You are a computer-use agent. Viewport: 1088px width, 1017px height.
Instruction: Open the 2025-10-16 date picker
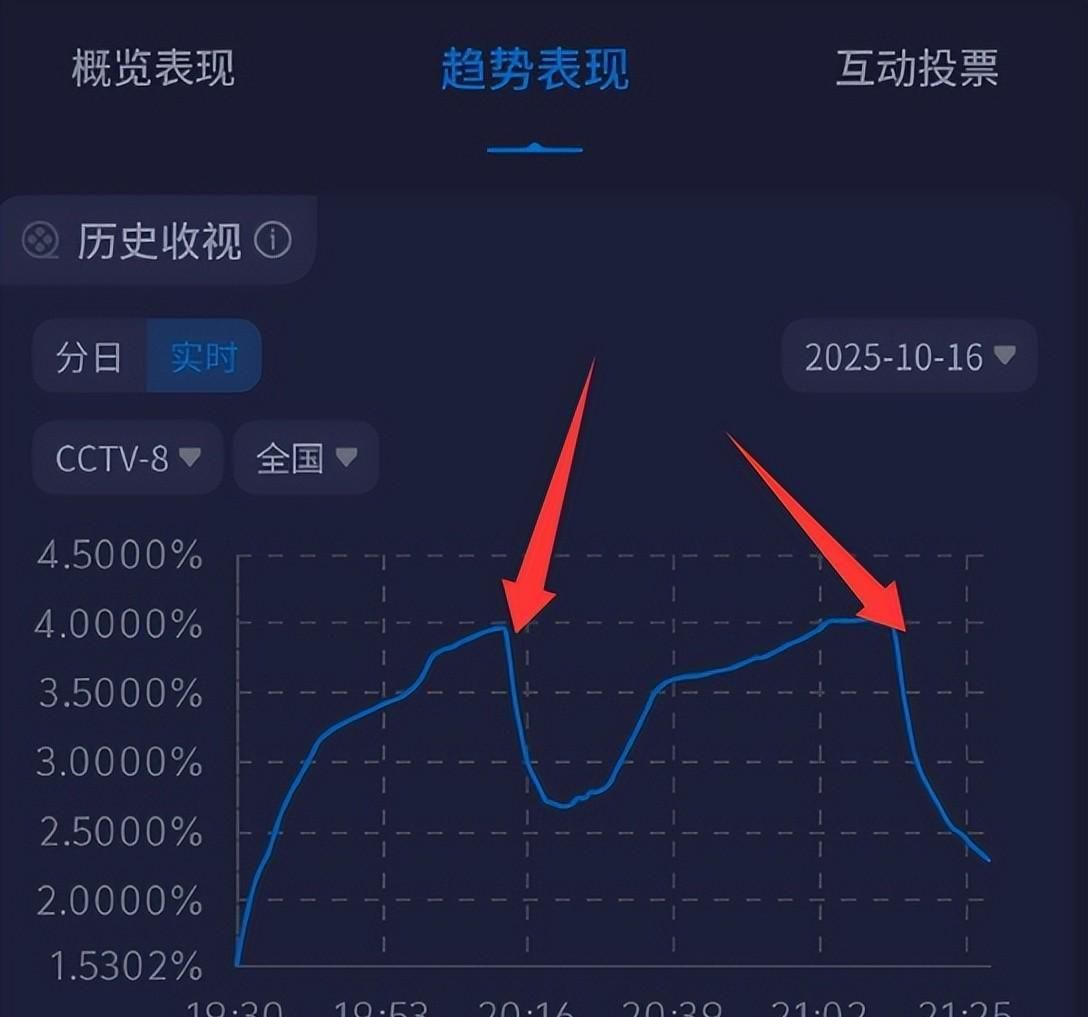pos(909,357)
